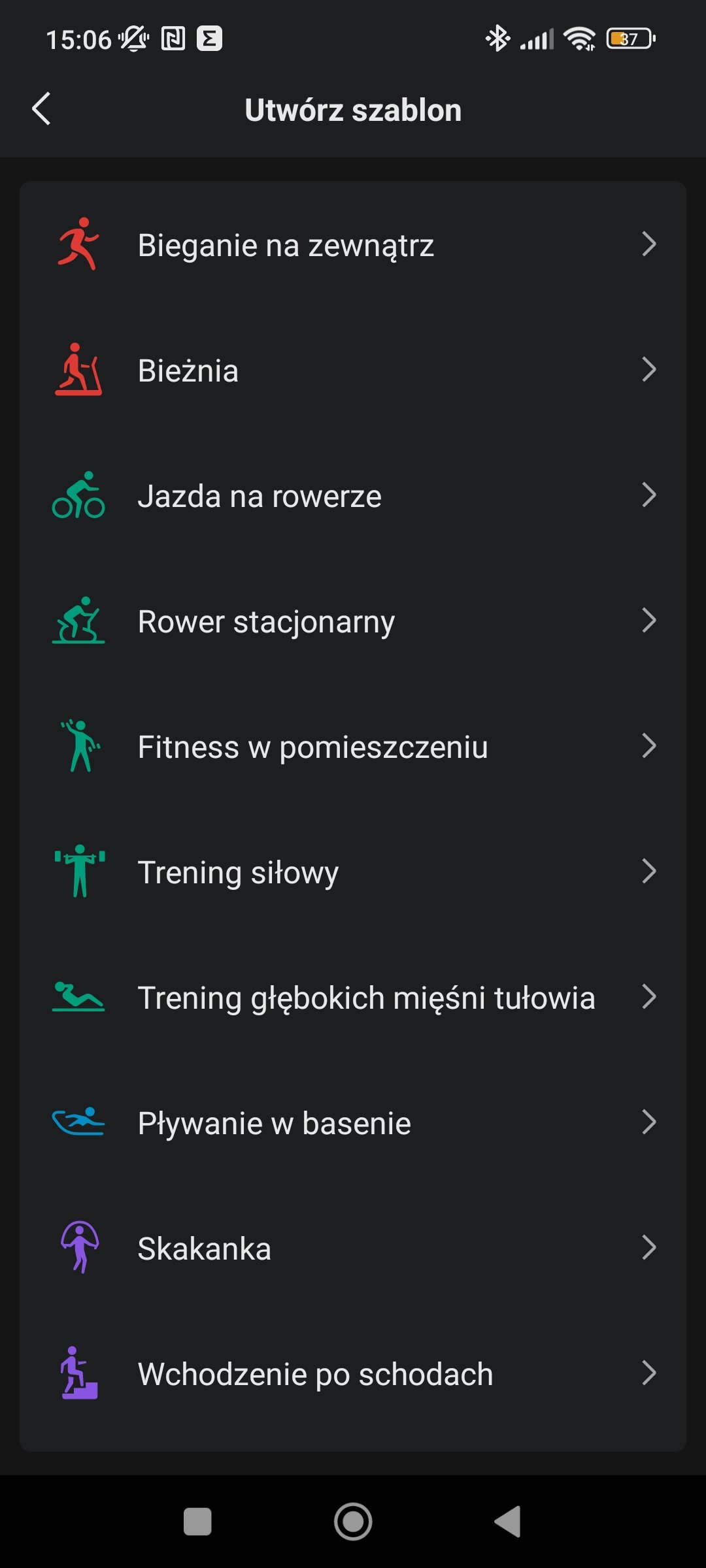Select the Skakanka workout
The image size is (706, 1568).
353,1249
